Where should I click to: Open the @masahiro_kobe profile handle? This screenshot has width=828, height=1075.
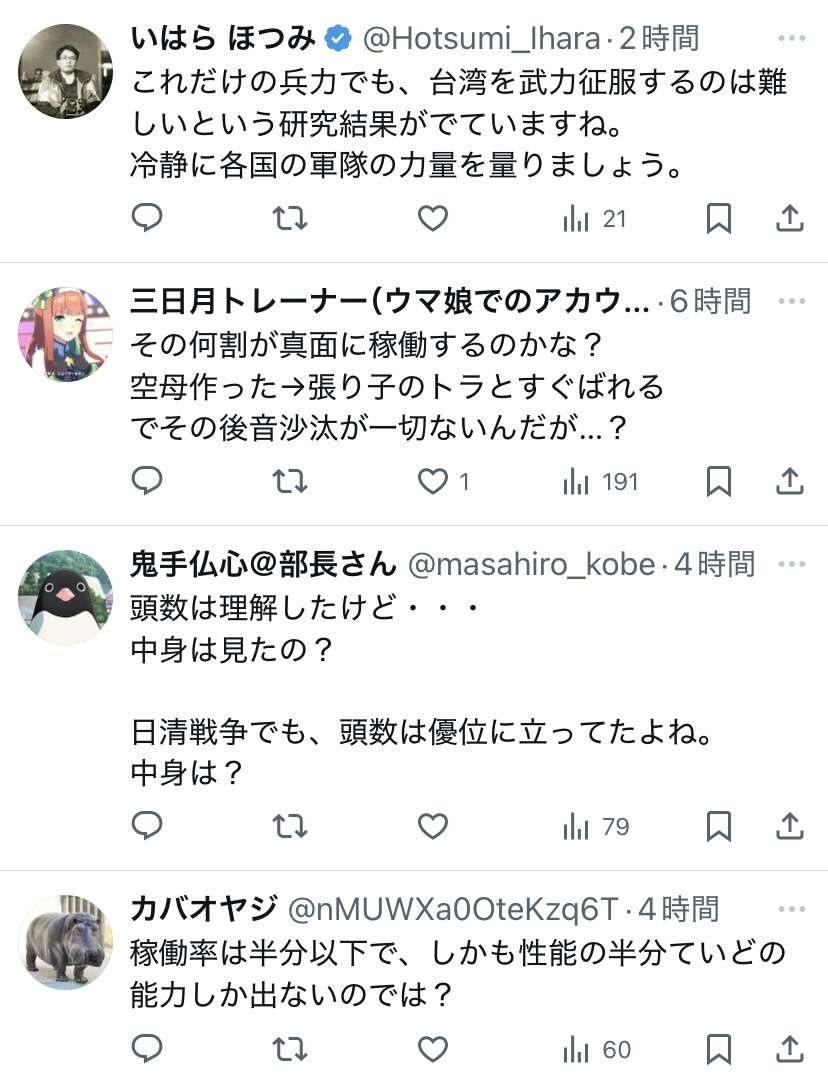pos(531,564)
